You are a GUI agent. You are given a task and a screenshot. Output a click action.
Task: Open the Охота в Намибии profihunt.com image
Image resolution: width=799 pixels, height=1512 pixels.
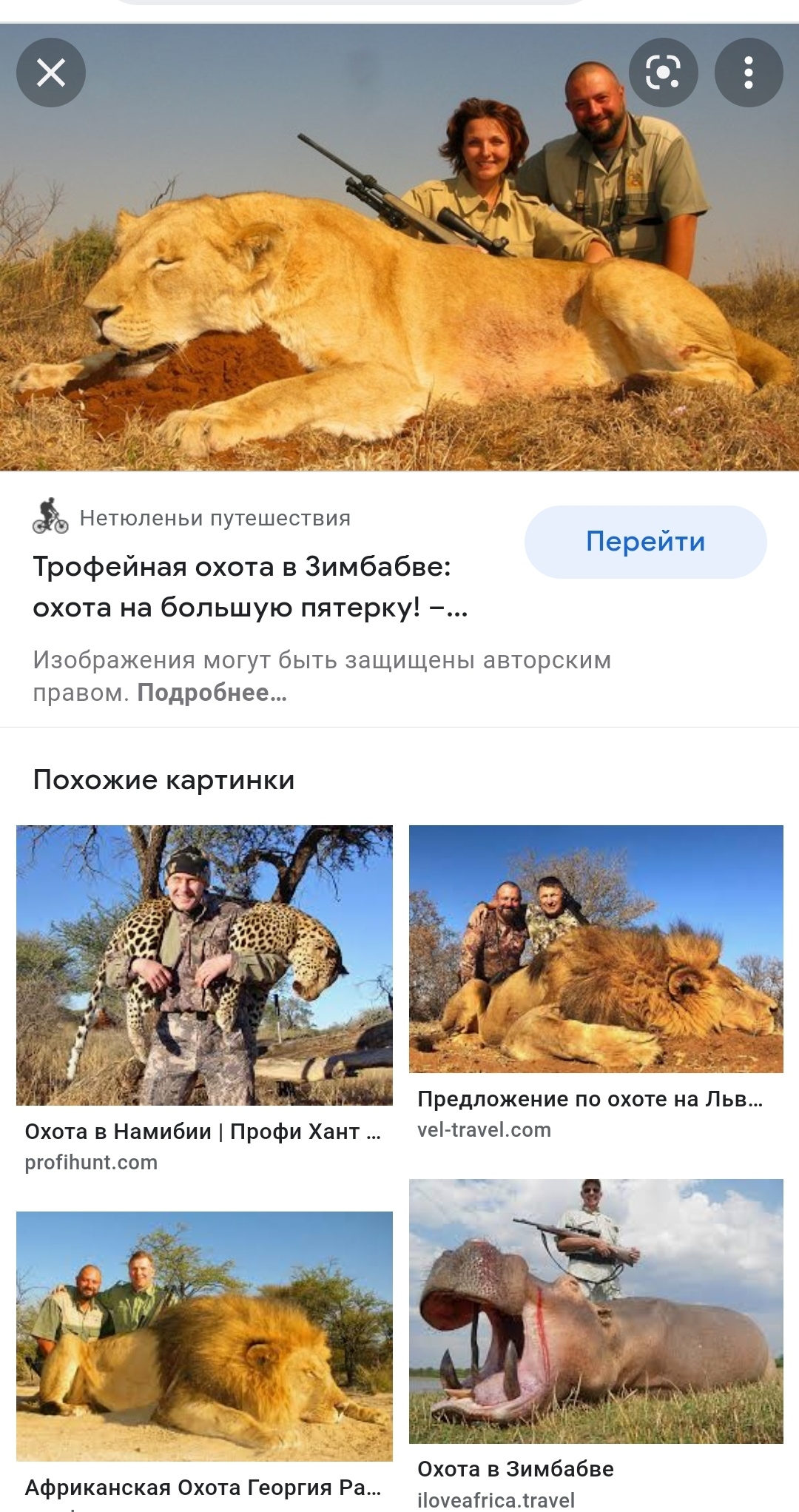[204, 965]
